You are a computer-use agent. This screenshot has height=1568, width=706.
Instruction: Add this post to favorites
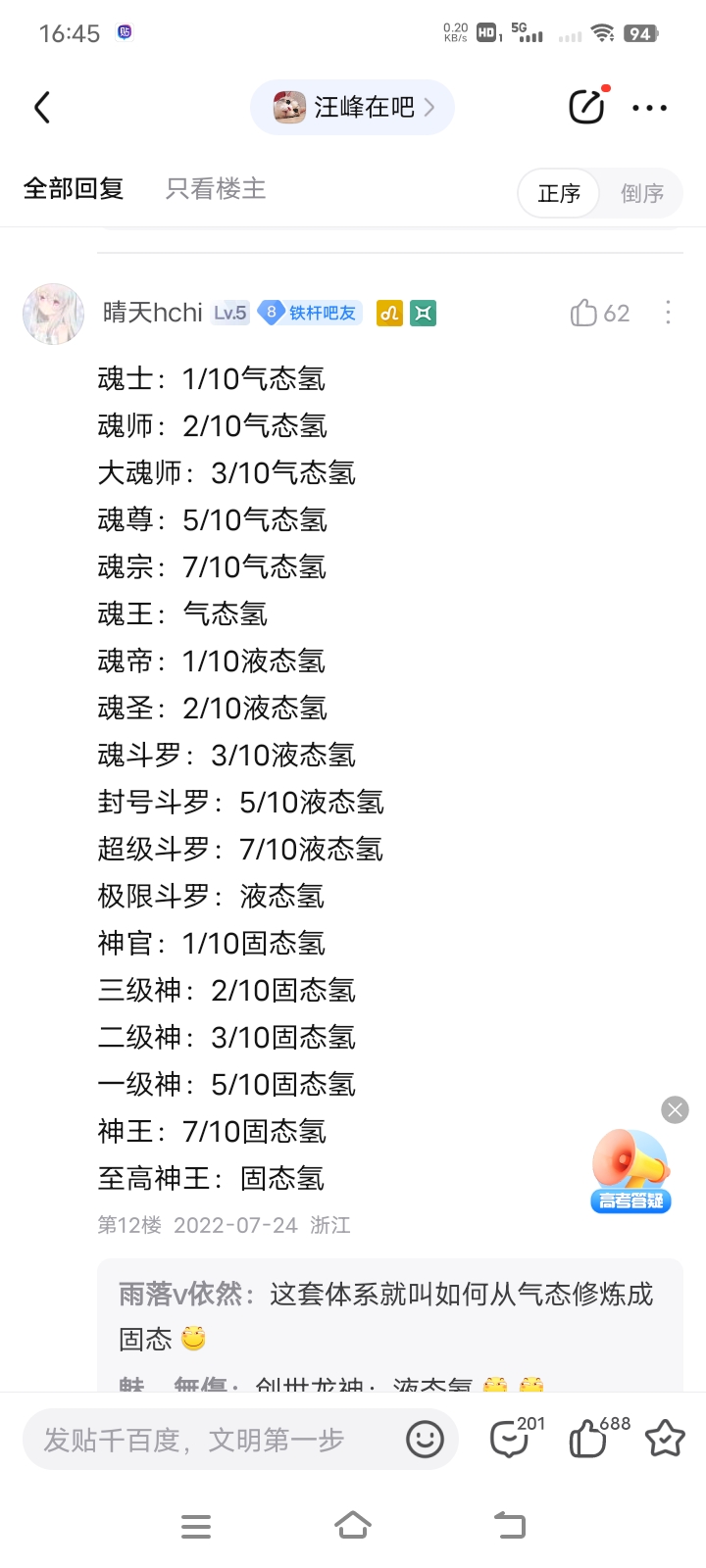(664, 1440)
